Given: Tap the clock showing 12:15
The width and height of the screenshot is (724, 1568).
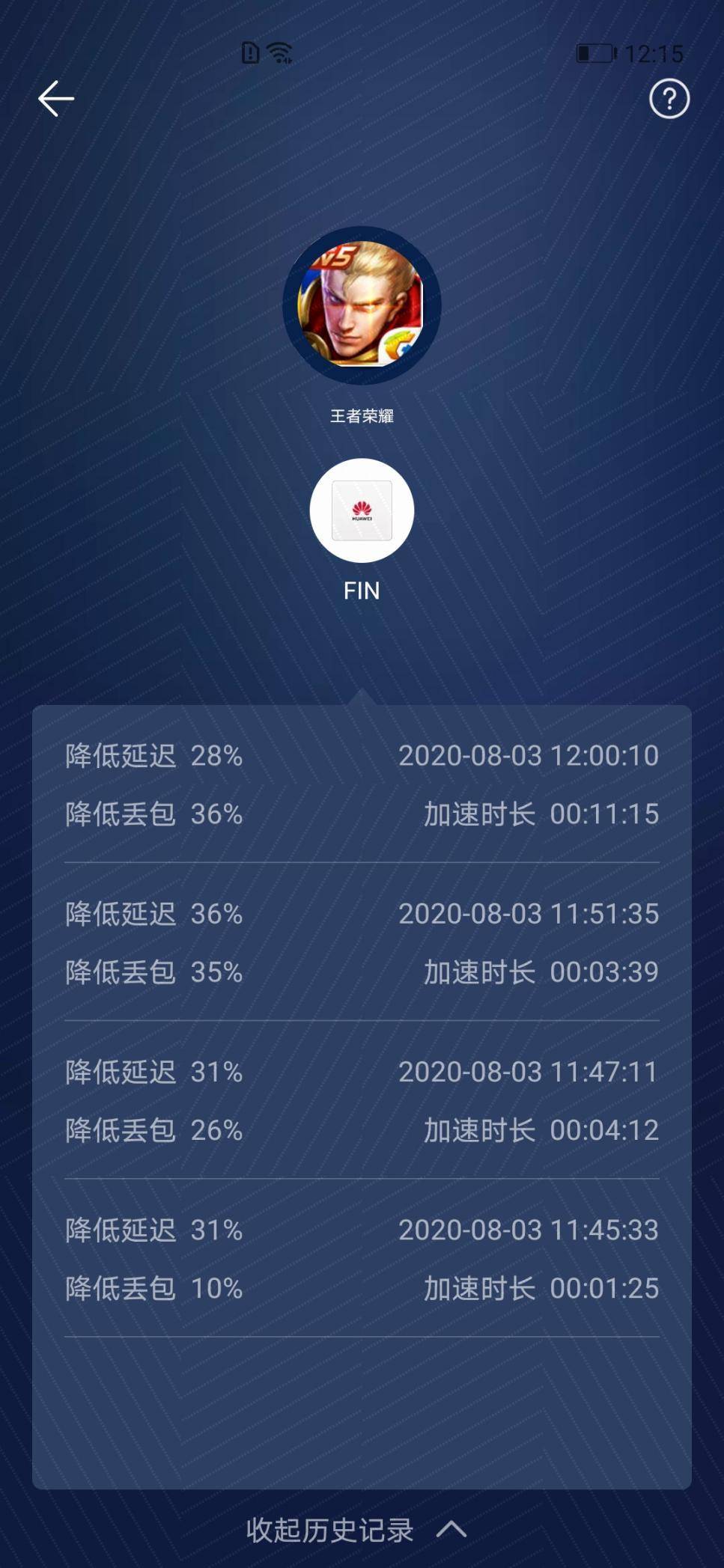Looking at the screenshot, I should pos(653,52).
